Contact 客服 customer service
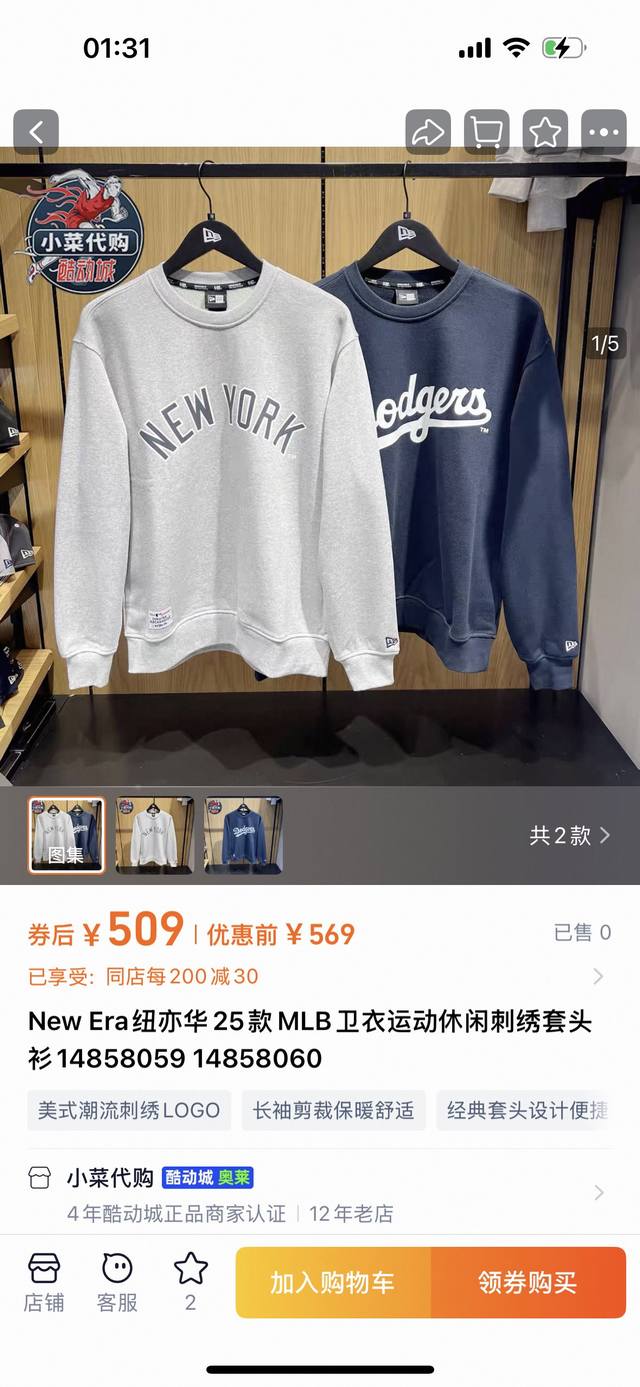Viewport: 640px width, 1387px height. point(117,1282)
